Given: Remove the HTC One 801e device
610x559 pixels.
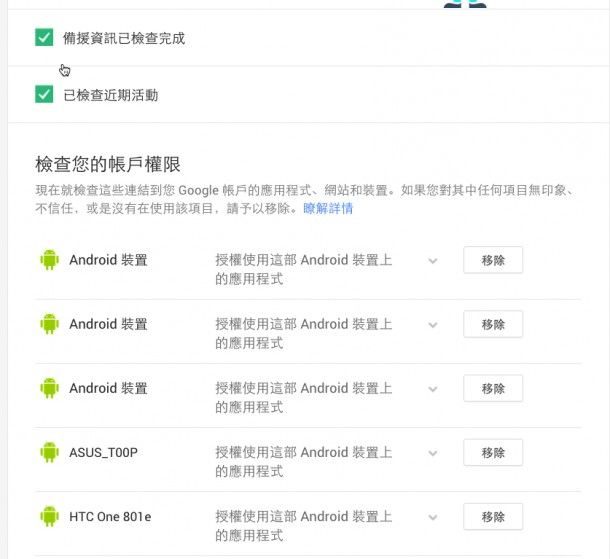Looking at the screenshot, I should (492, 516).
